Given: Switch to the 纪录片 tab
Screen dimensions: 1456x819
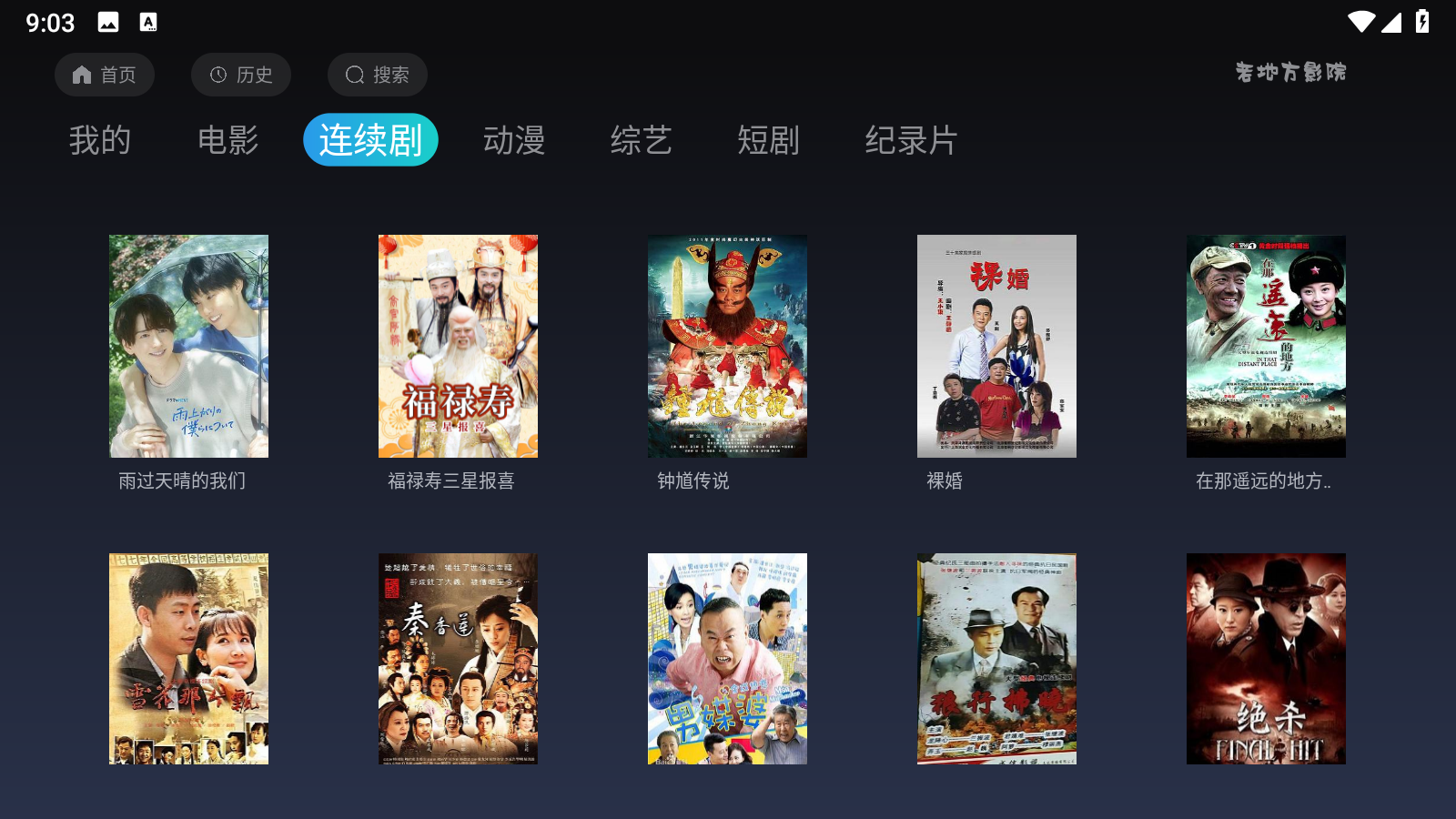Looking at the screenshot, I should point(911,140).
